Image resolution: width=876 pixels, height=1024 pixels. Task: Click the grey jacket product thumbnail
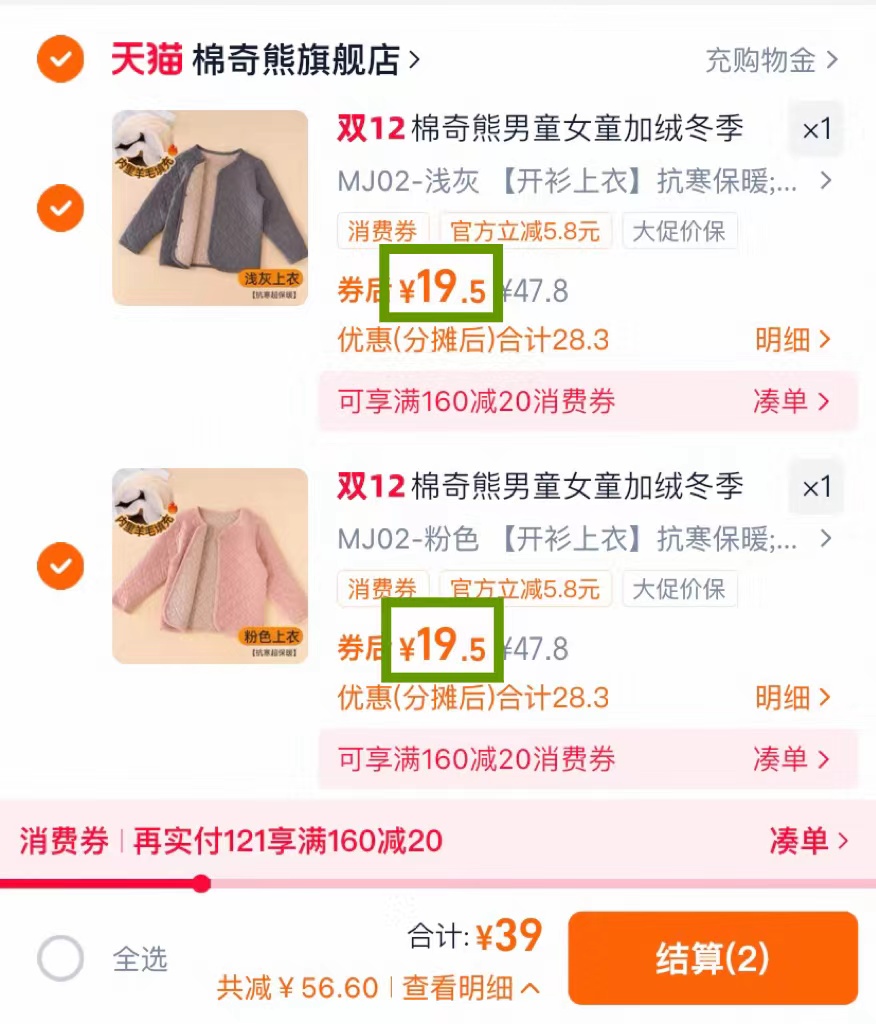[209, 208]
